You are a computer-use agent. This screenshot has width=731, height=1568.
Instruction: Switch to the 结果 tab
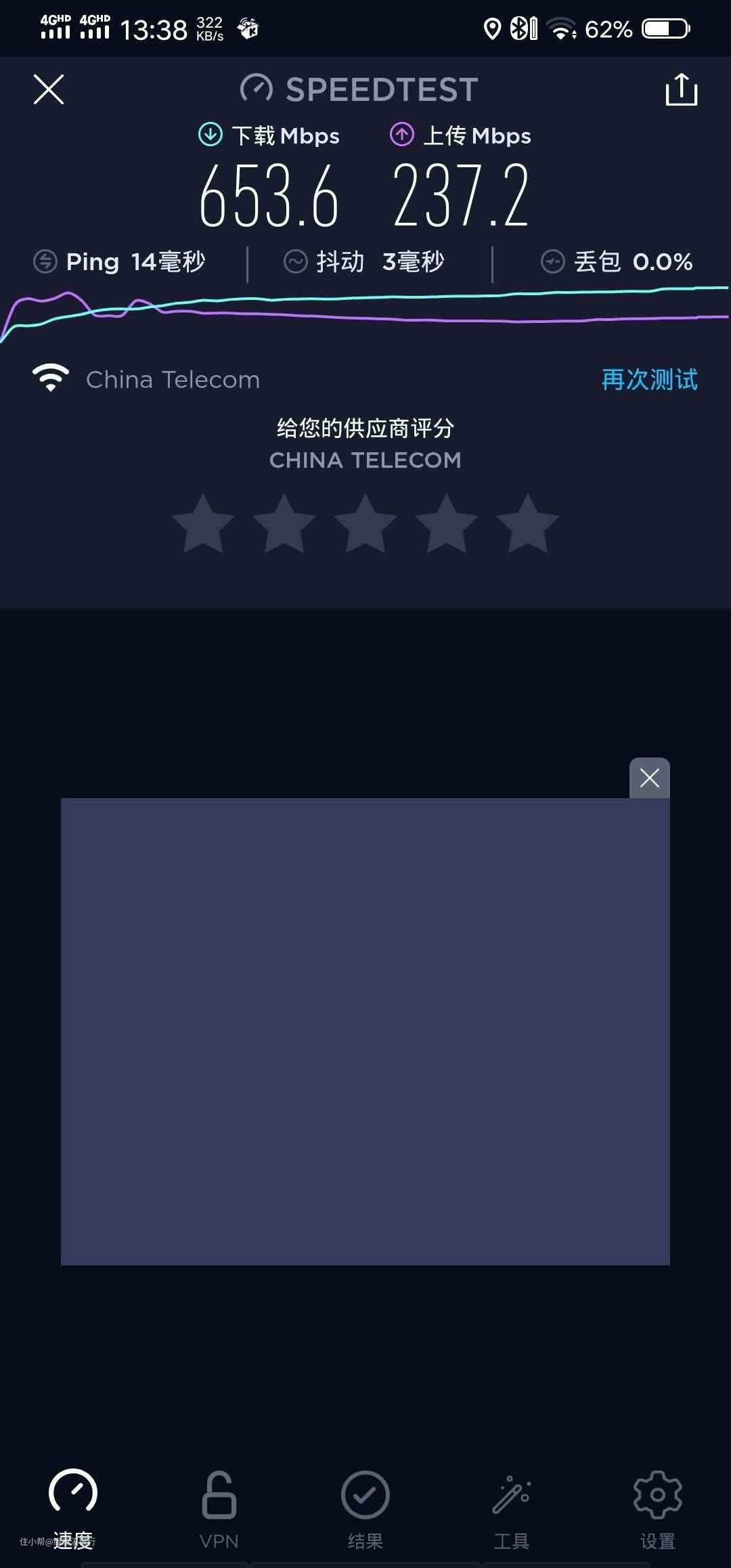(365, 1509)
